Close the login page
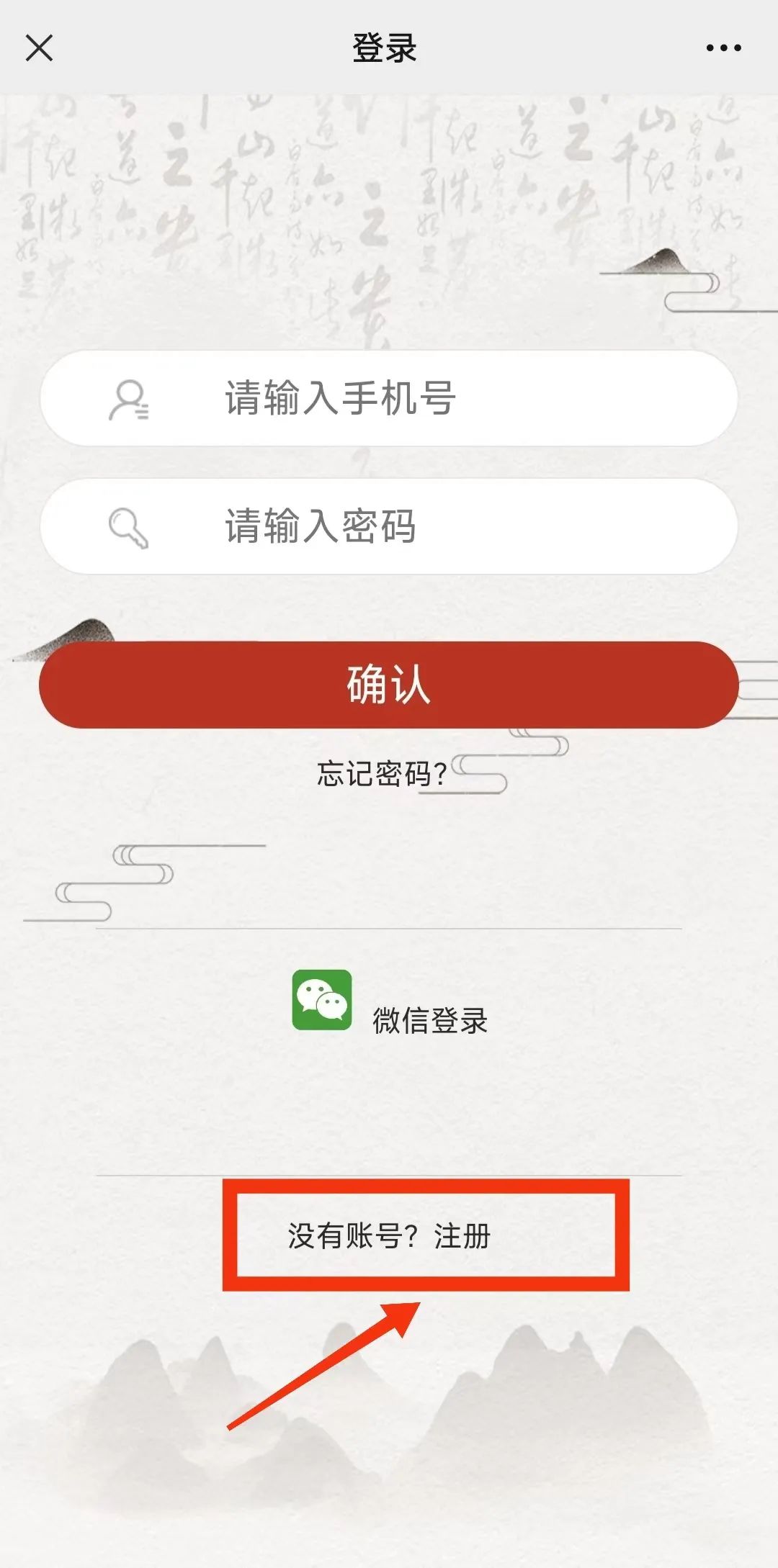Image resolution: width=778 pixels, height=1568 pixels. (39, 48)
